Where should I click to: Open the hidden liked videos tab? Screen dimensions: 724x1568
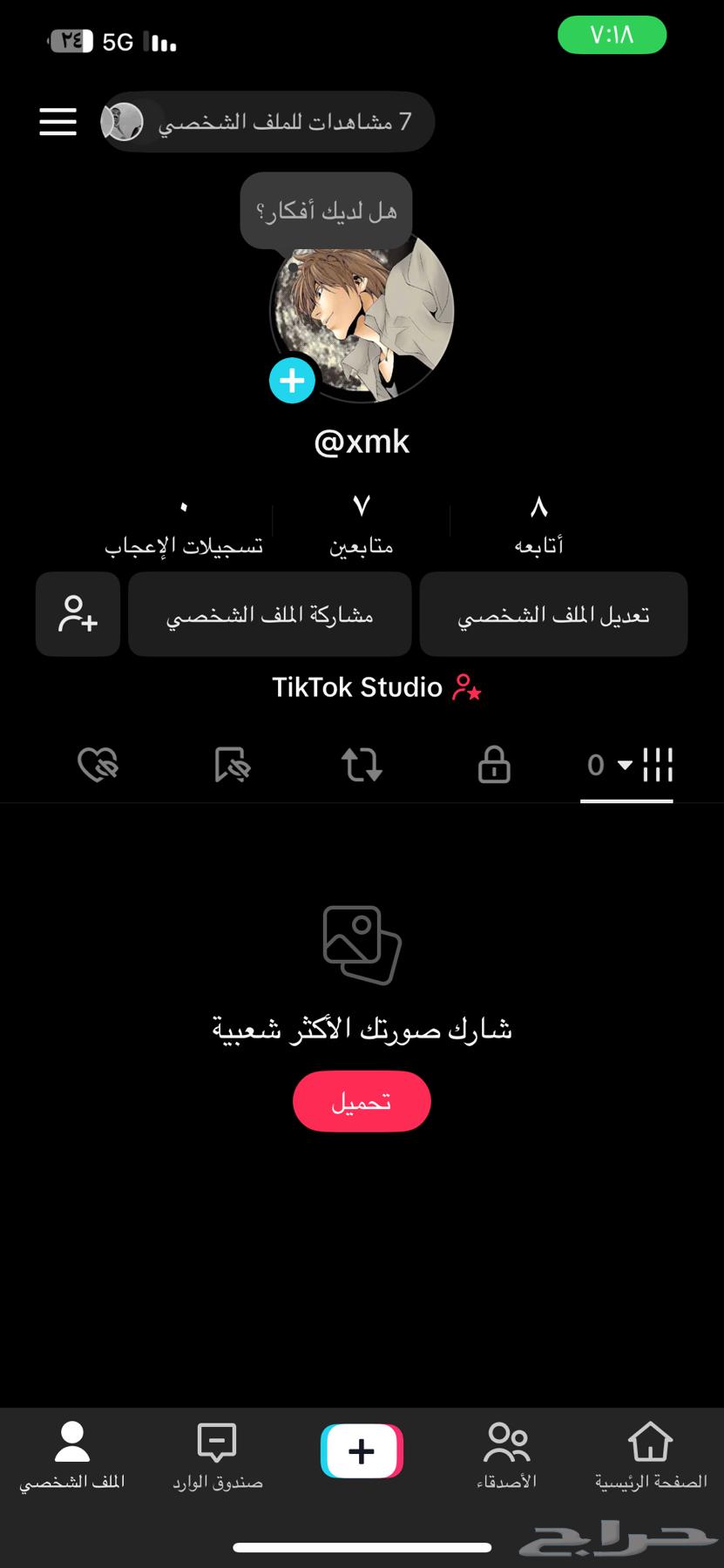tap(98, 765)
